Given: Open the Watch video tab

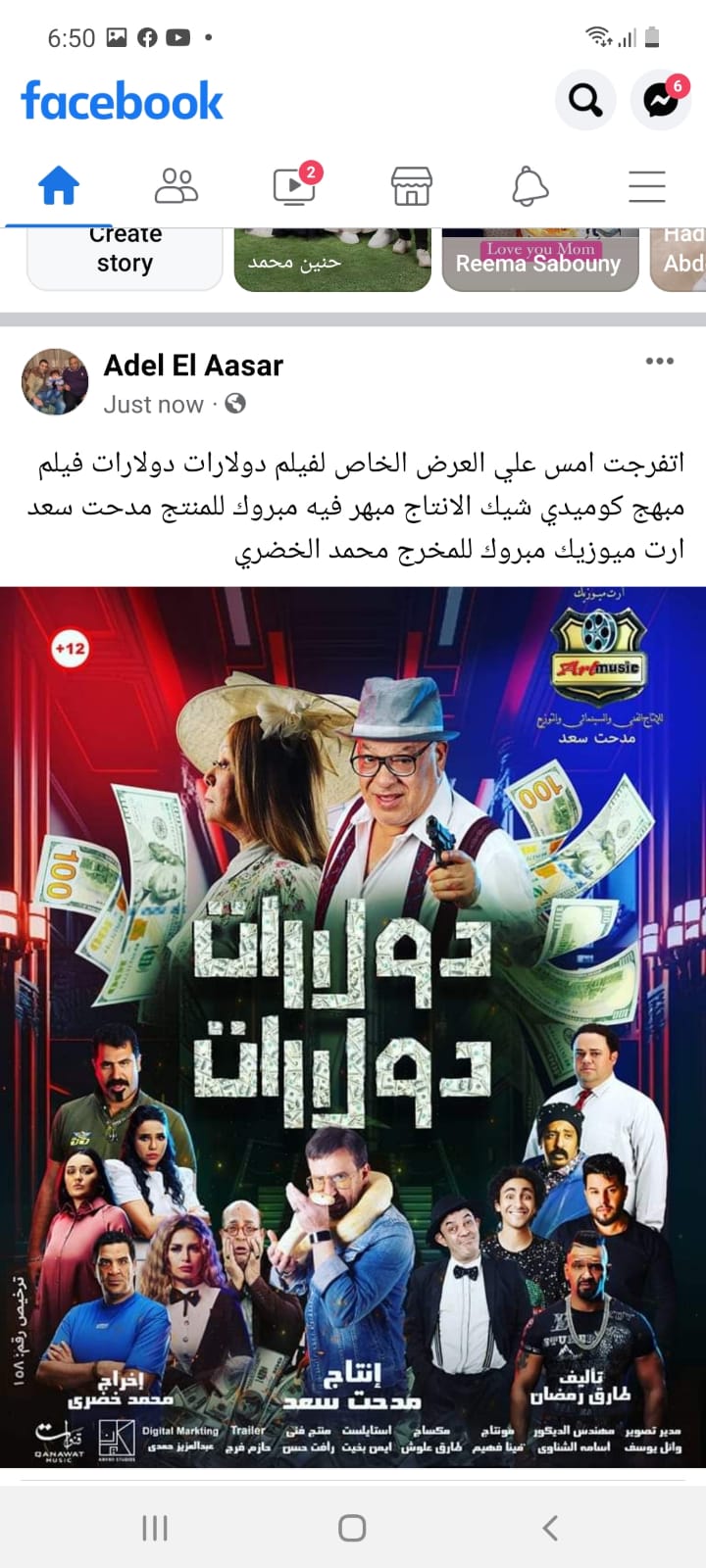Looking at the screenshot, I should pos(294,185).
